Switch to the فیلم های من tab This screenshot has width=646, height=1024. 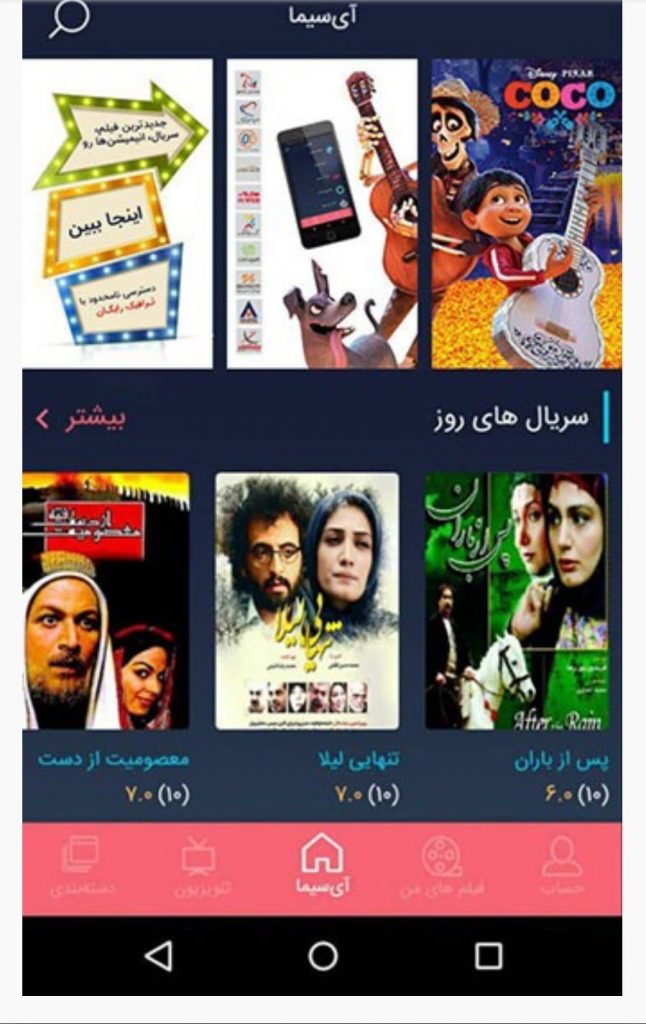[x=441, y=867]
